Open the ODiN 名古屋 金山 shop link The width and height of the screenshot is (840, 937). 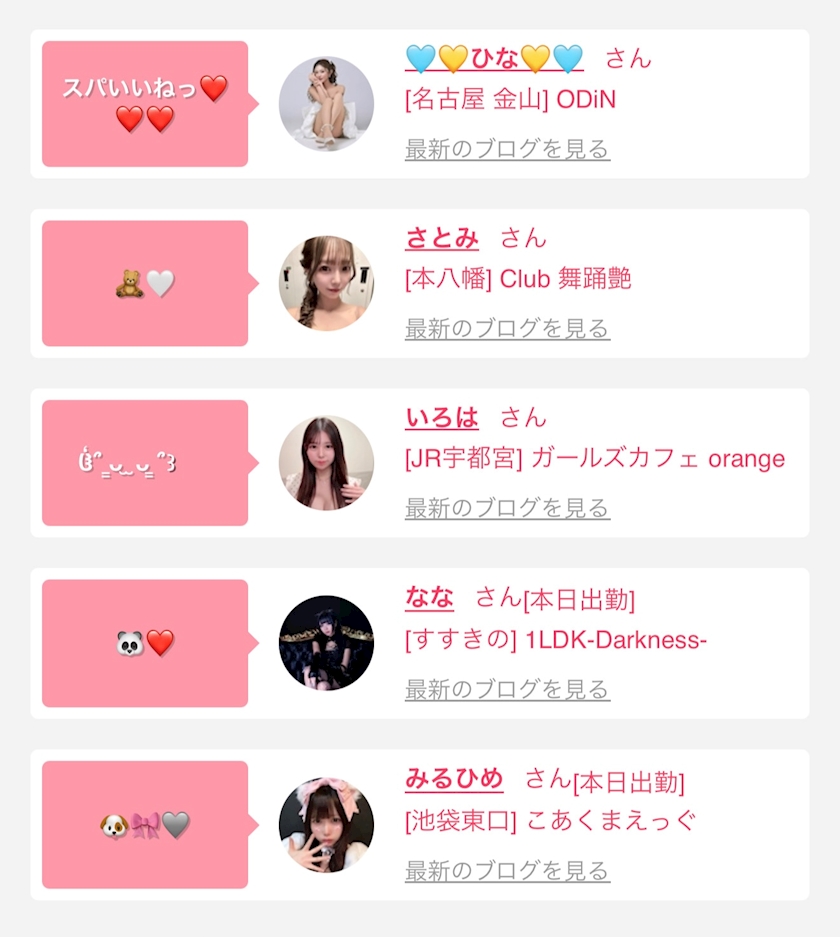(x=510, y=100)
